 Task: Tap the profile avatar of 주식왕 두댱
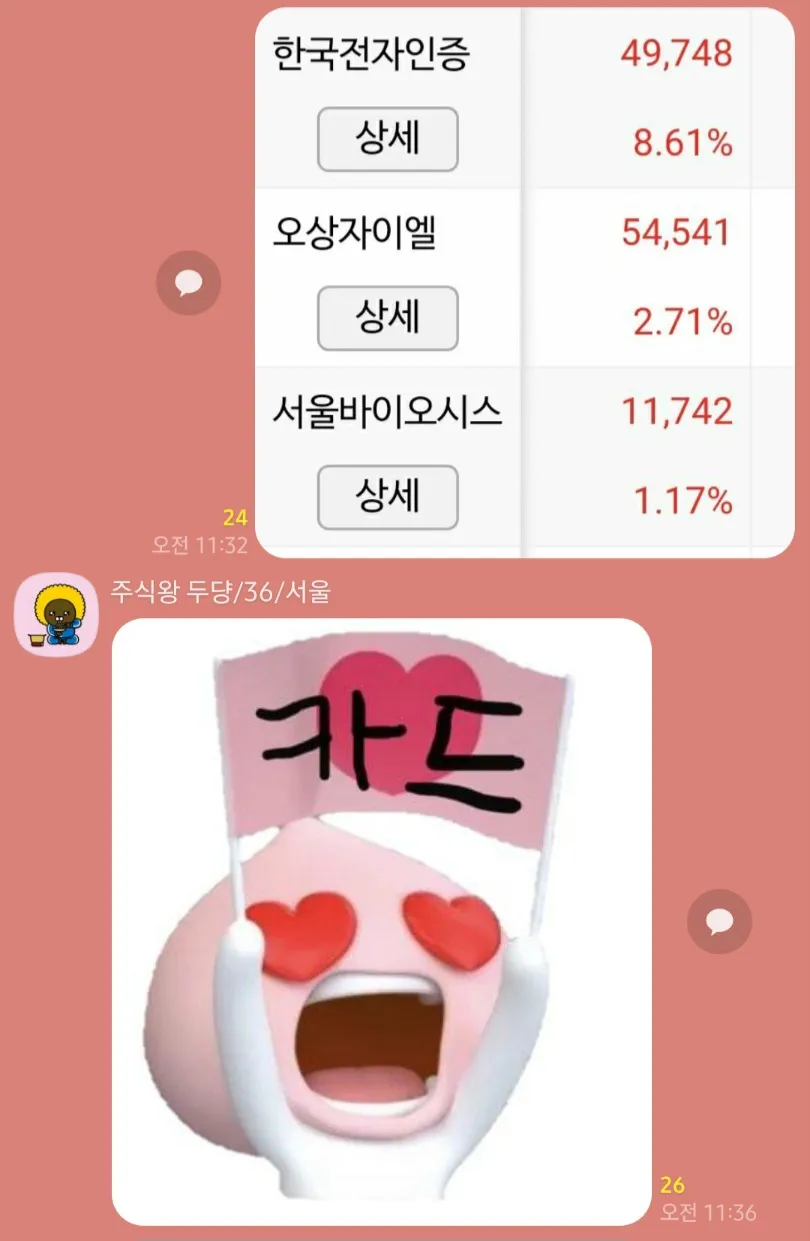pos(55,614)
